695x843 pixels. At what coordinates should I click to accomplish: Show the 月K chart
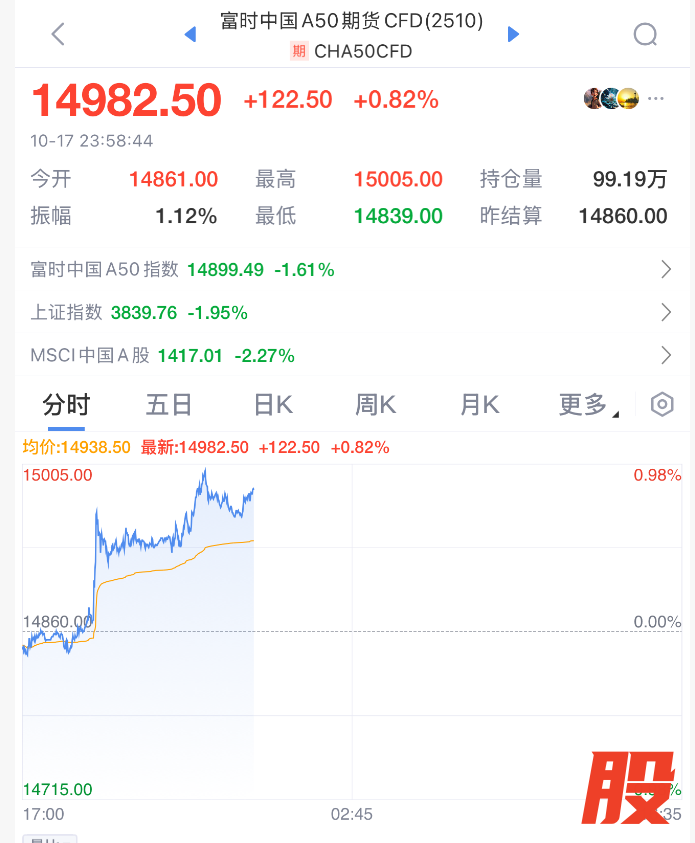479,405
